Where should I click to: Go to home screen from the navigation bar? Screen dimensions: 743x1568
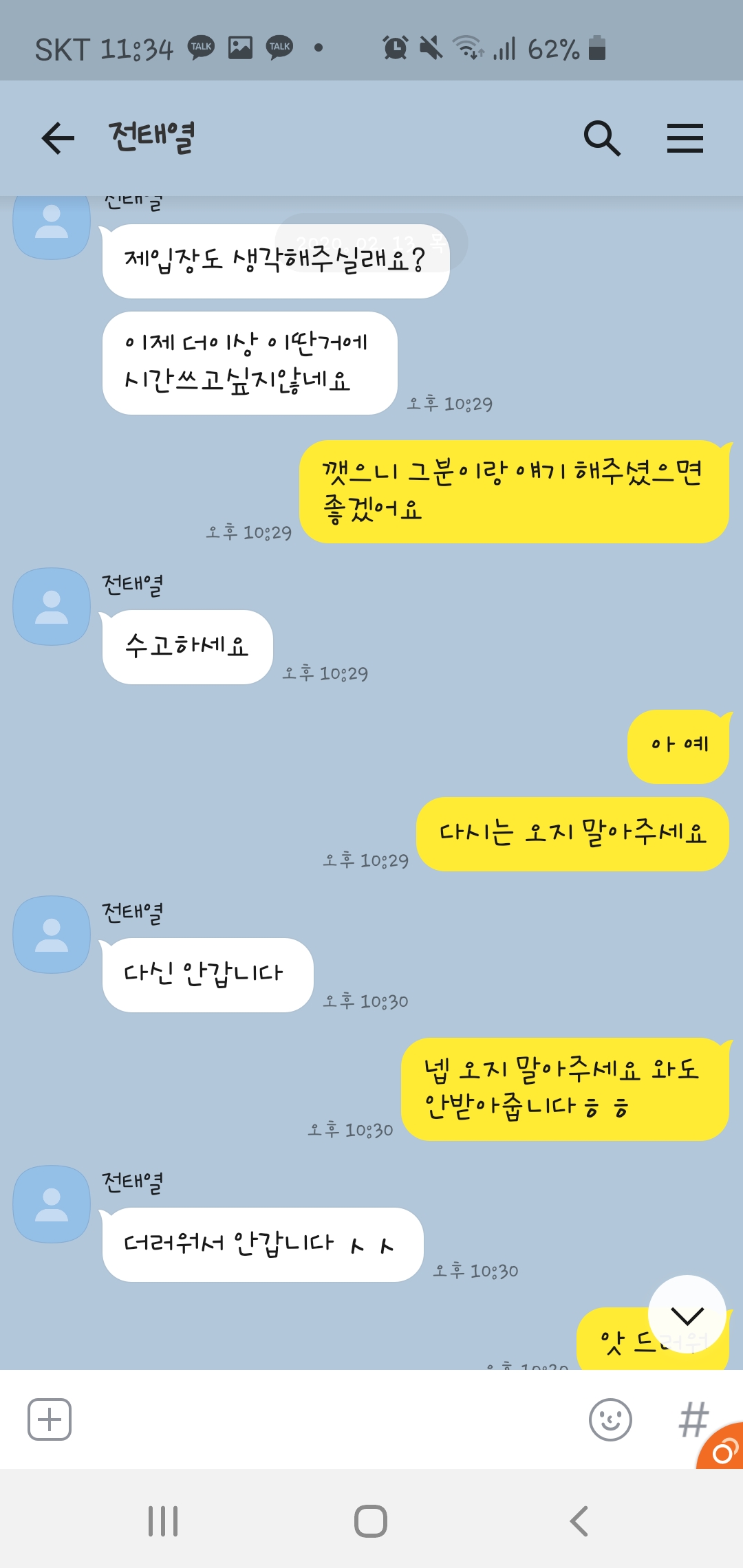pos(371,1521)
